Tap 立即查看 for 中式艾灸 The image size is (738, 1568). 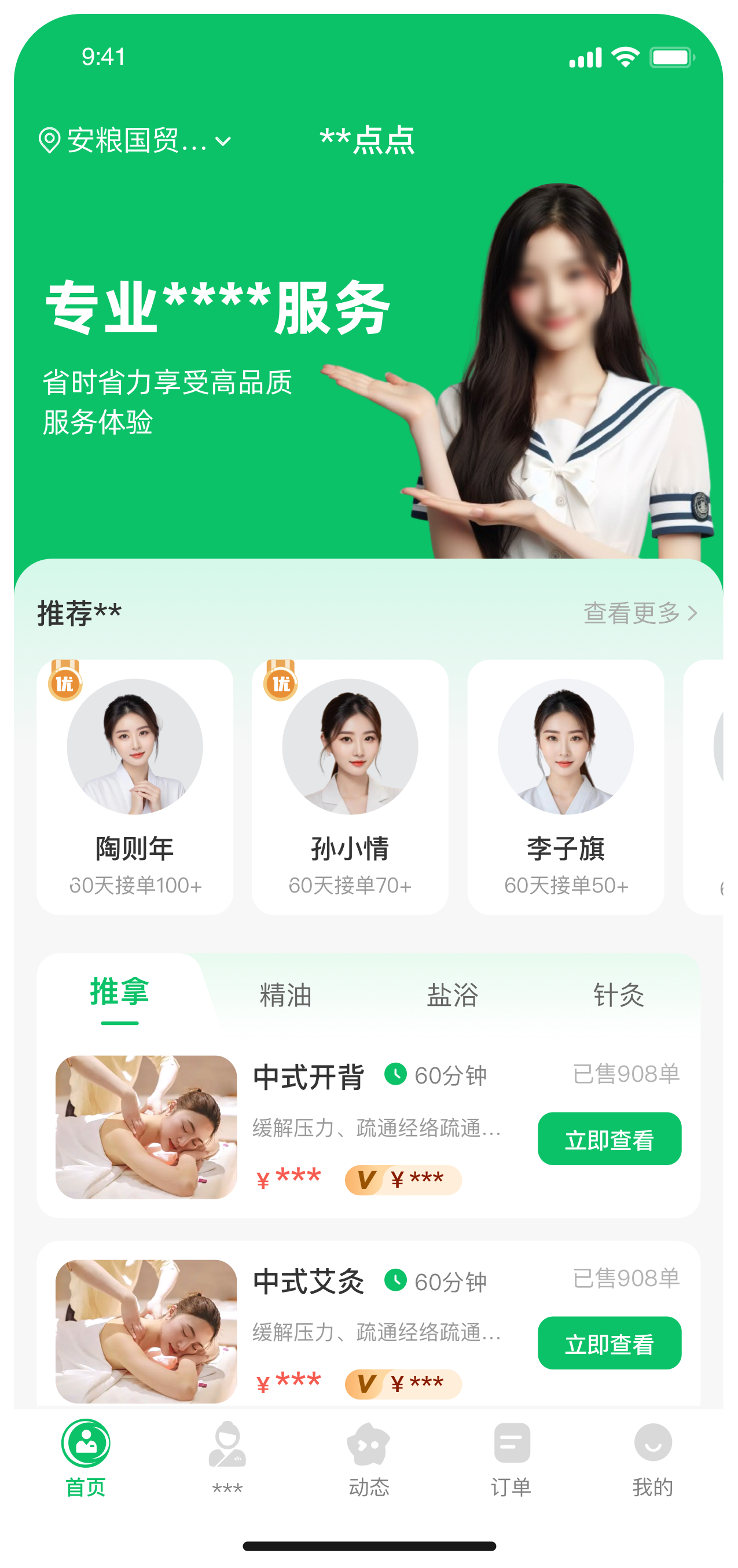pyautogui.click(x=609, y=1343)
